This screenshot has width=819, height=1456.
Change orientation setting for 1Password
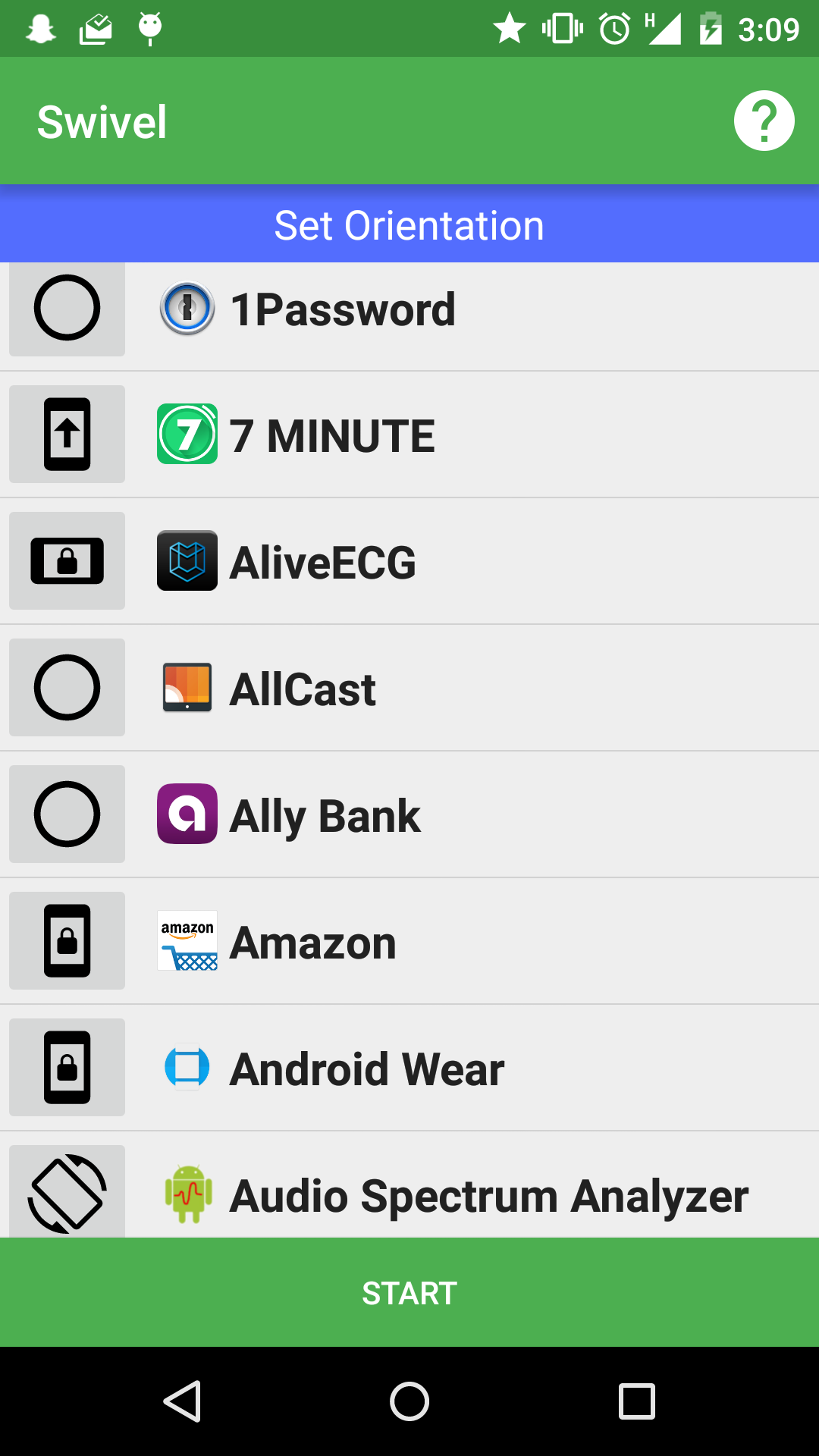pyautogui.click(x=67, y=308)
